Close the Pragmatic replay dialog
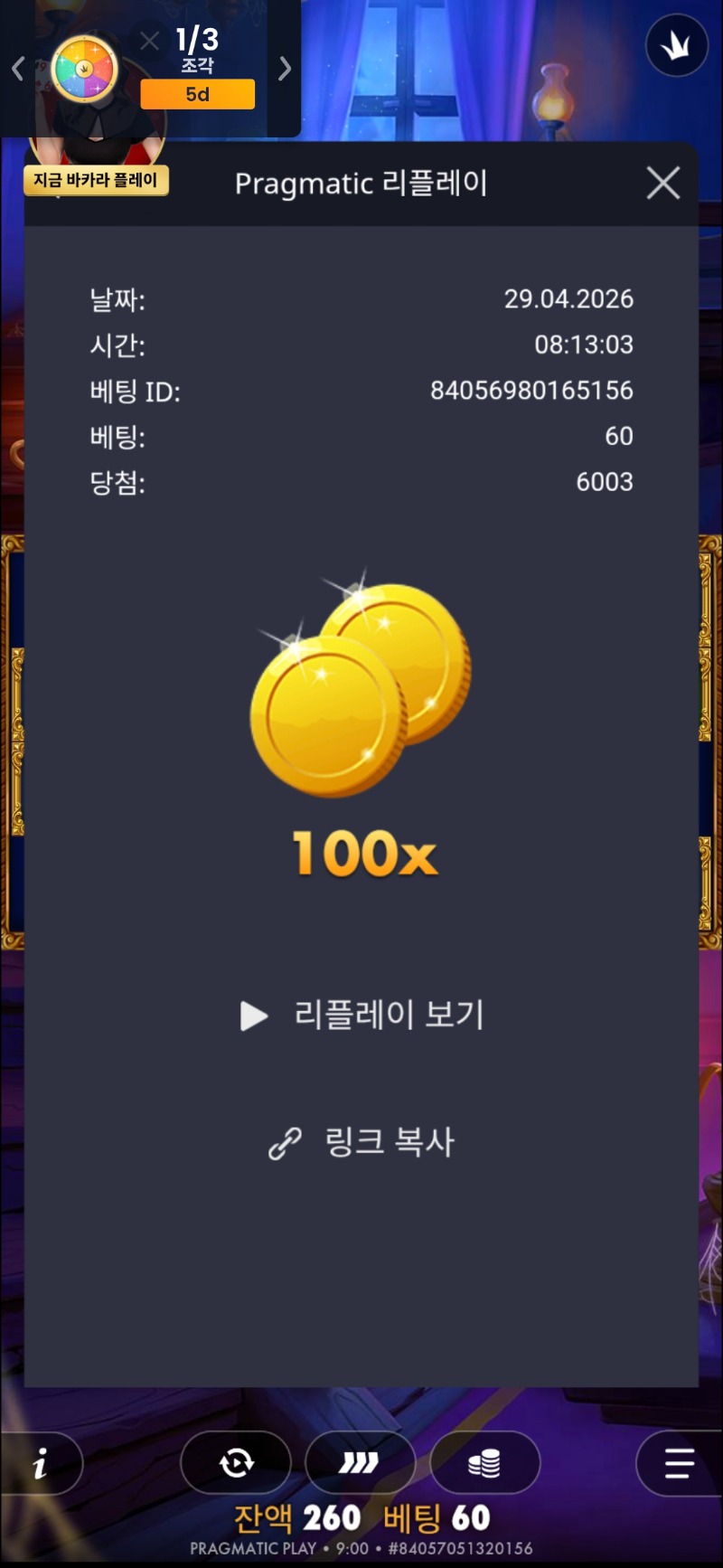723x1568 pixels. click(663, 184)
